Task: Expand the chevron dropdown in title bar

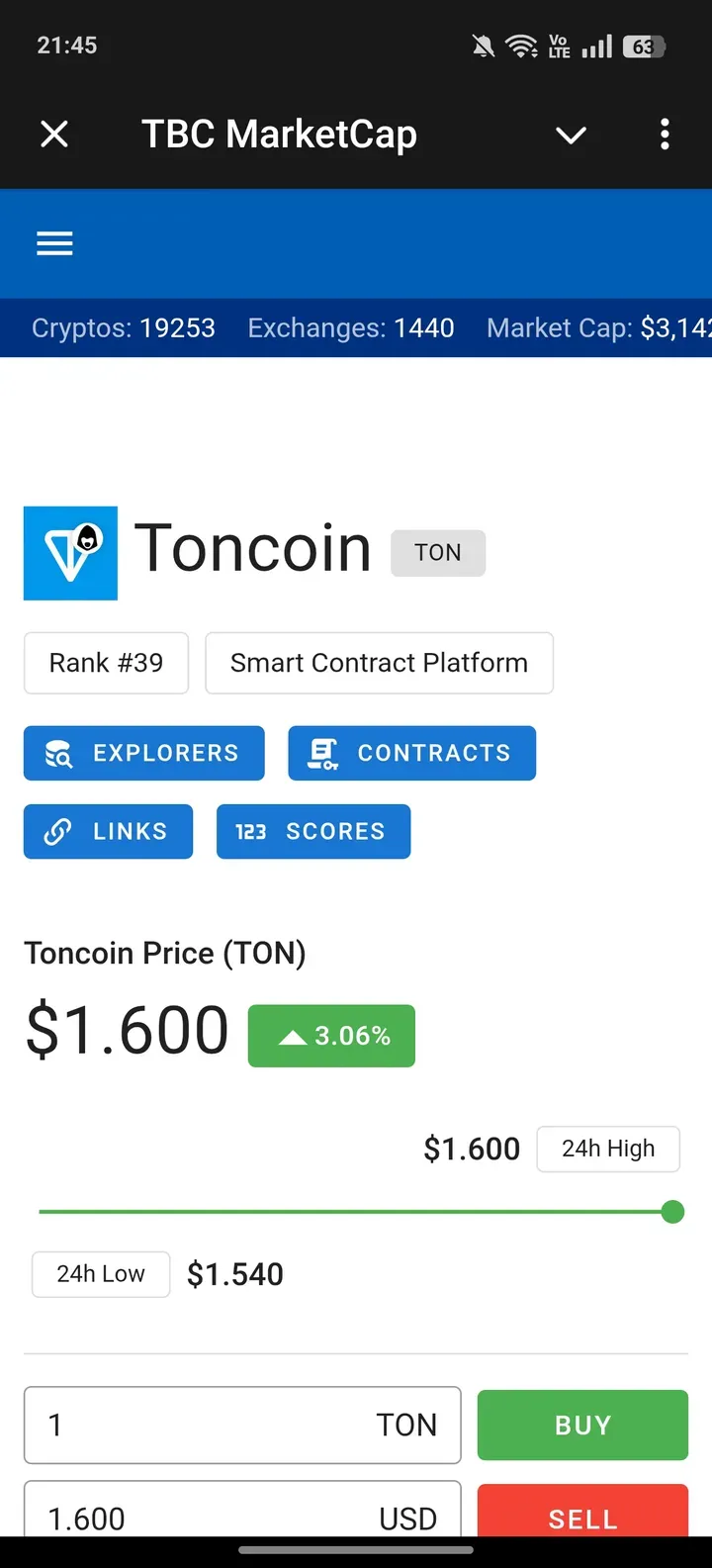Action: pos(571,135)
